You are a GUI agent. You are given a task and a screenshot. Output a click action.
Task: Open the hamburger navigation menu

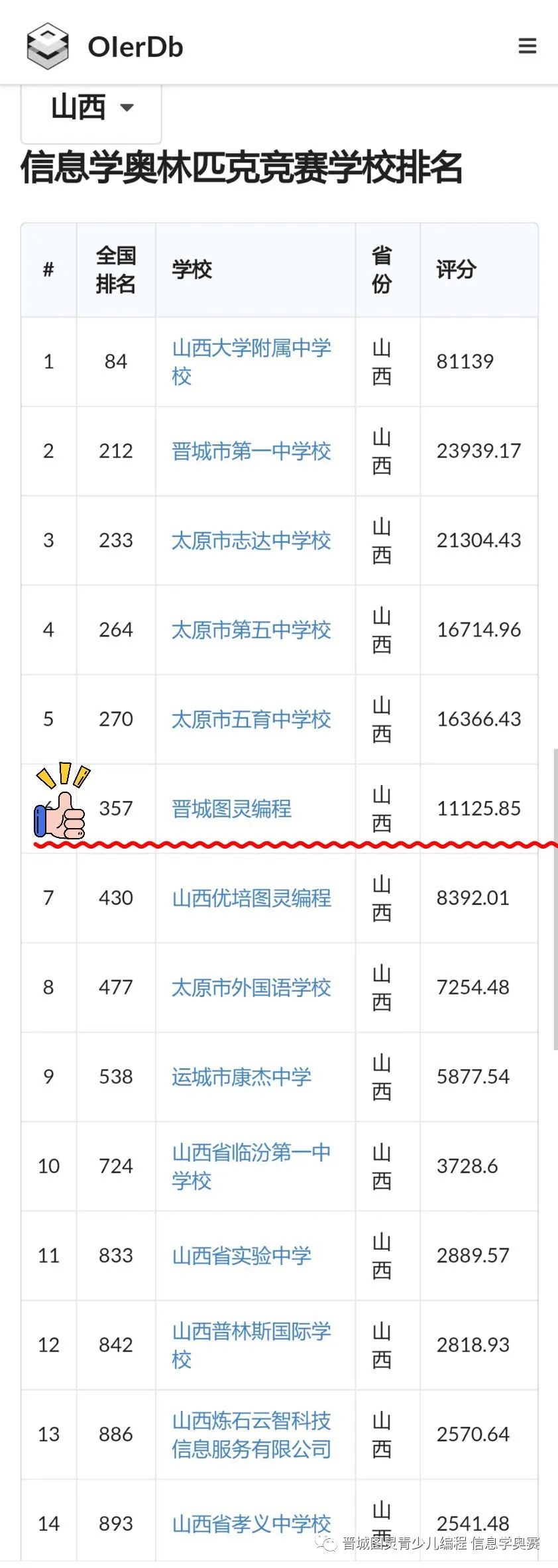[x=527, y=46]
